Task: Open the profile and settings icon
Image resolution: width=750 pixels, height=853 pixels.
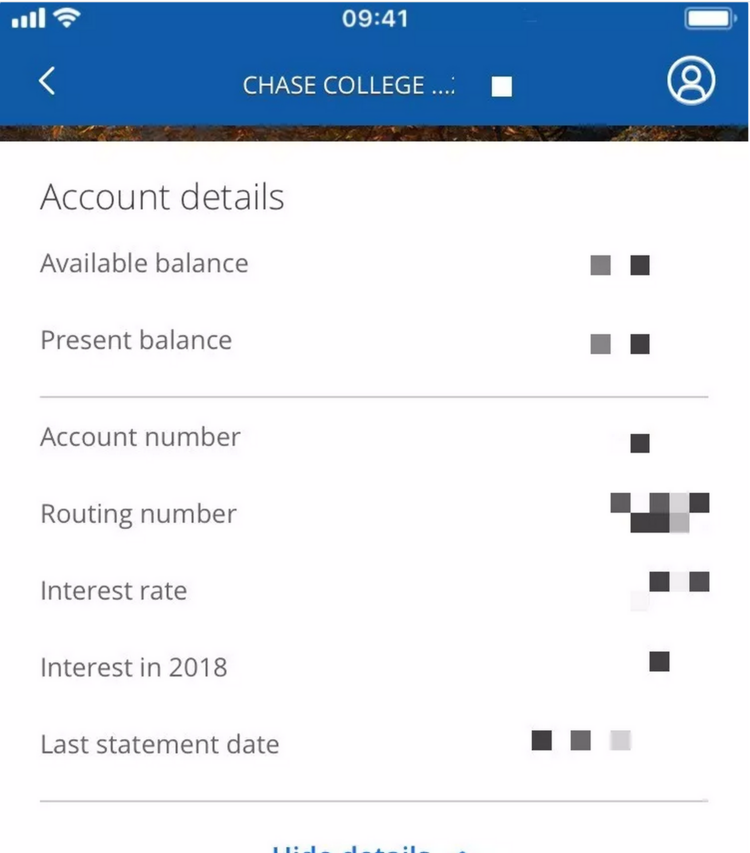Action: tap(691, 81)
